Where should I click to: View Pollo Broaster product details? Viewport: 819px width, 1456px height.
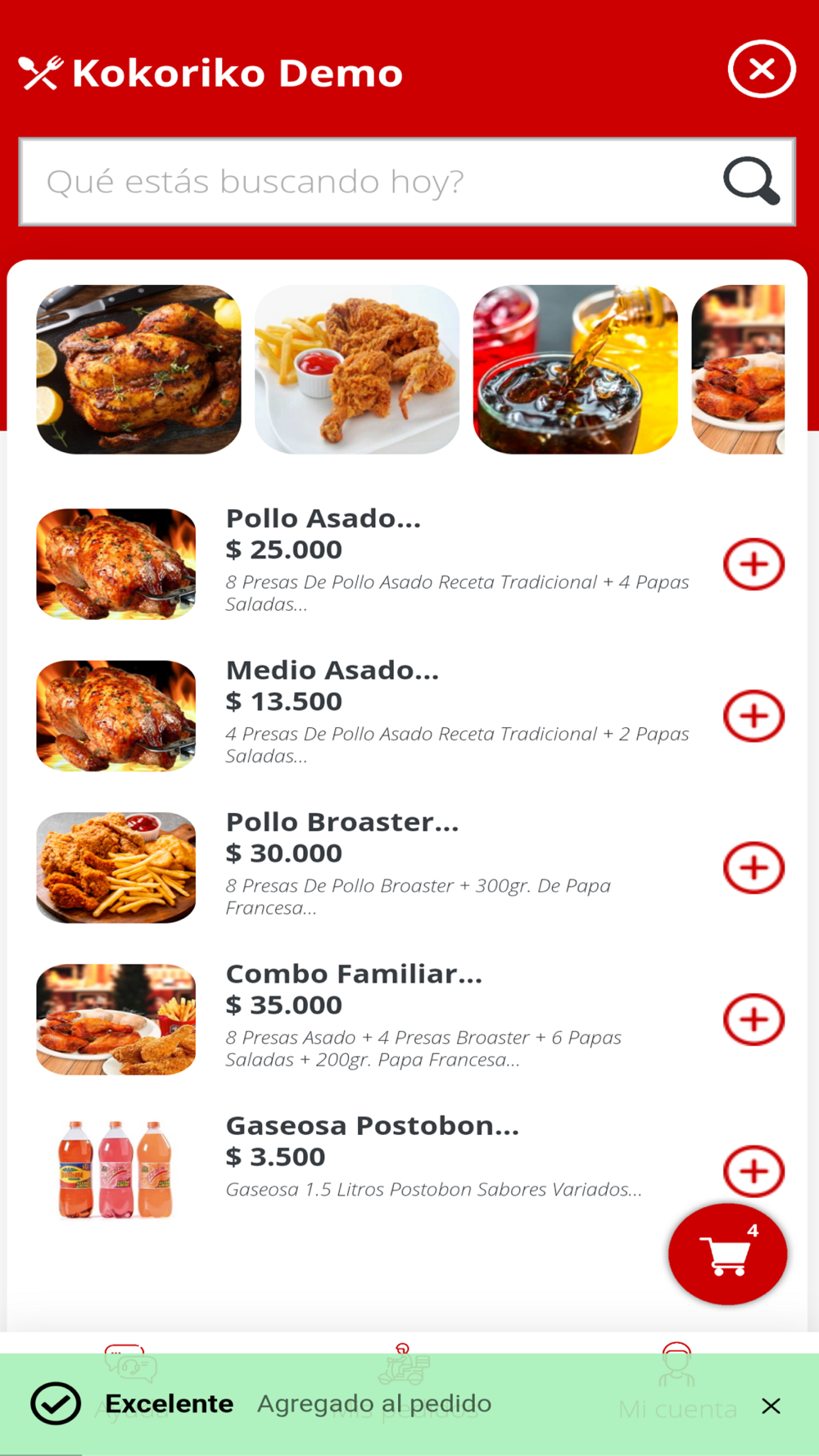click(x=342, y=822)
